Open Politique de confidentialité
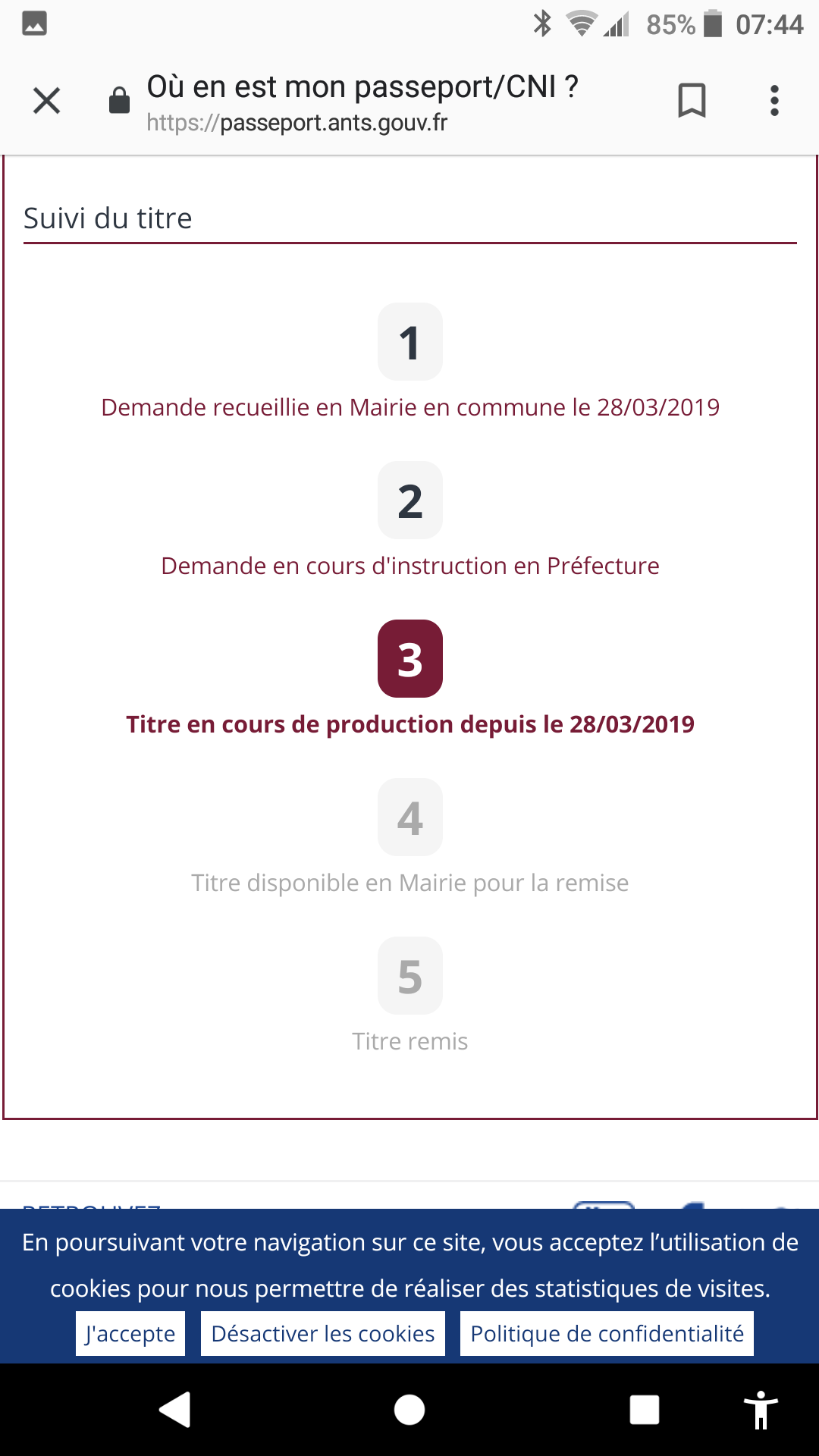 [607, 1333]
